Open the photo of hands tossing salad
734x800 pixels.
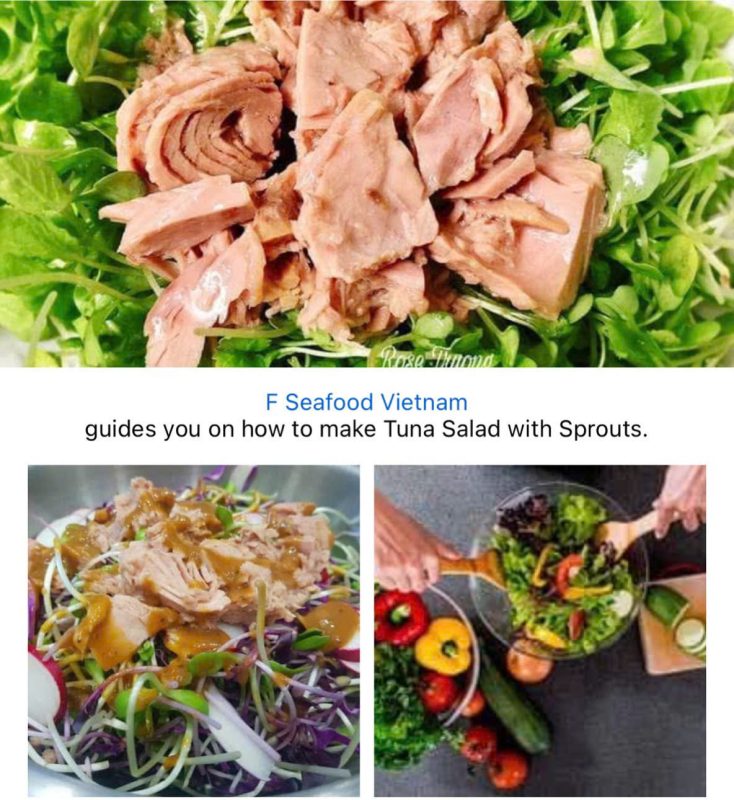(x=540, y=630)
